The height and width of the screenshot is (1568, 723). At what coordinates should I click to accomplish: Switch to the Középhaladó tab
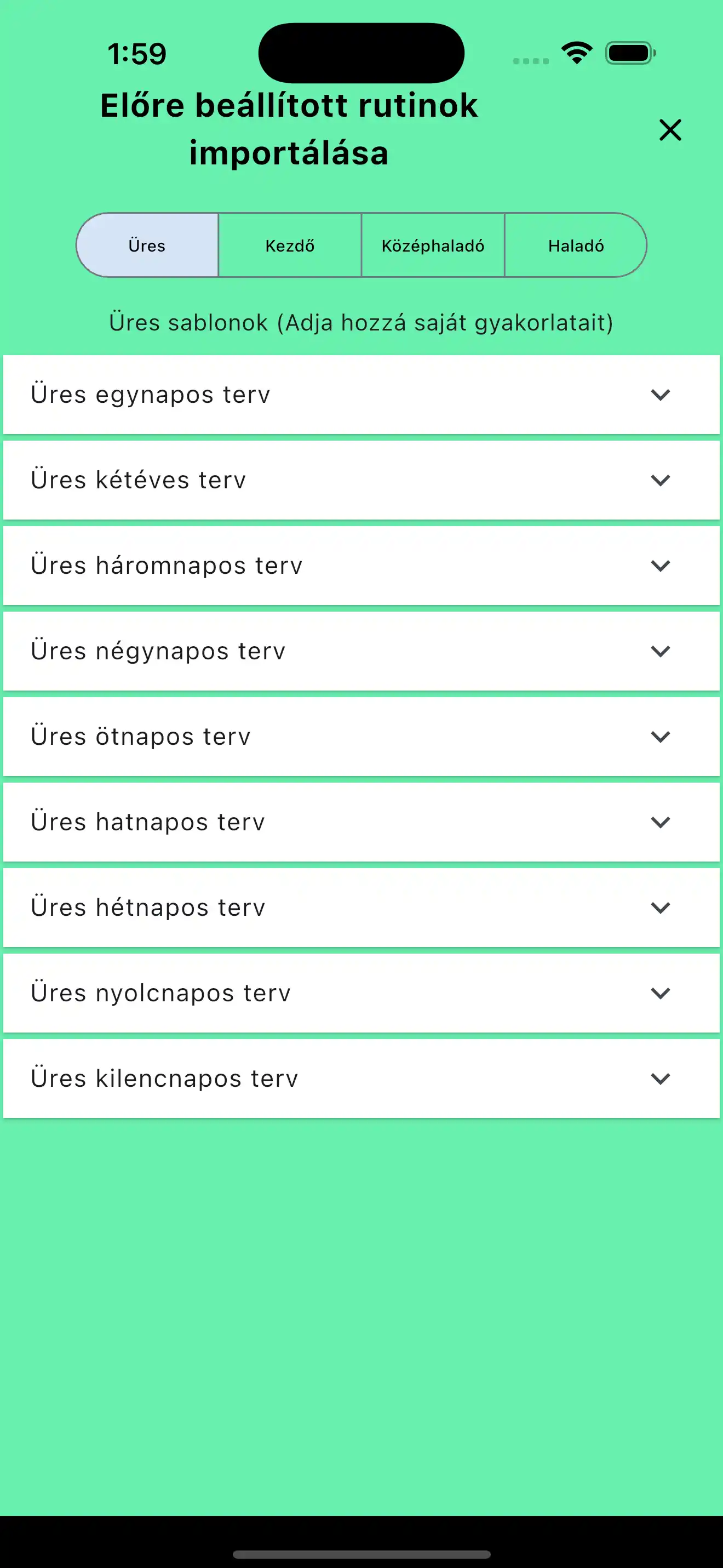point(432,246)
